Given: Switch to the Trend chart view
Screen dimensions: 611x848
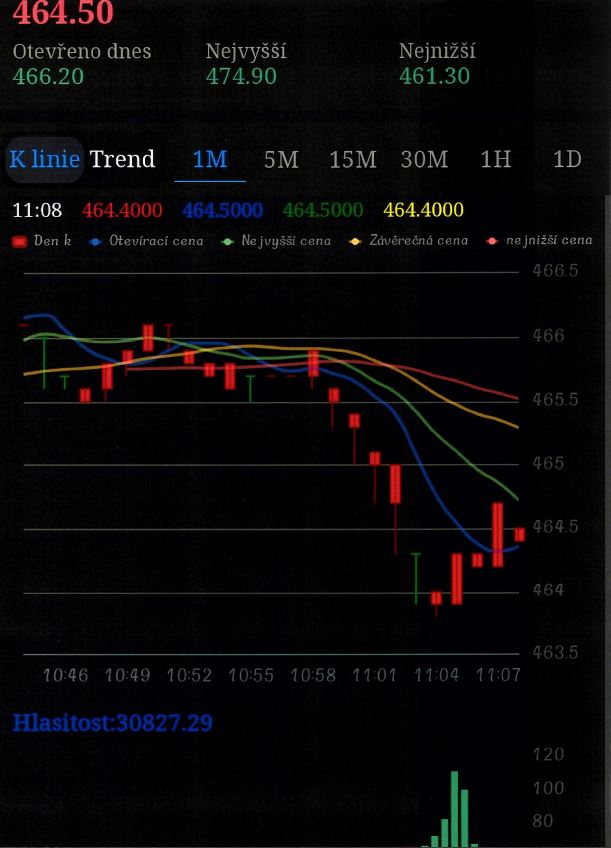Looking at the screenshot, I should click(122, 160).
